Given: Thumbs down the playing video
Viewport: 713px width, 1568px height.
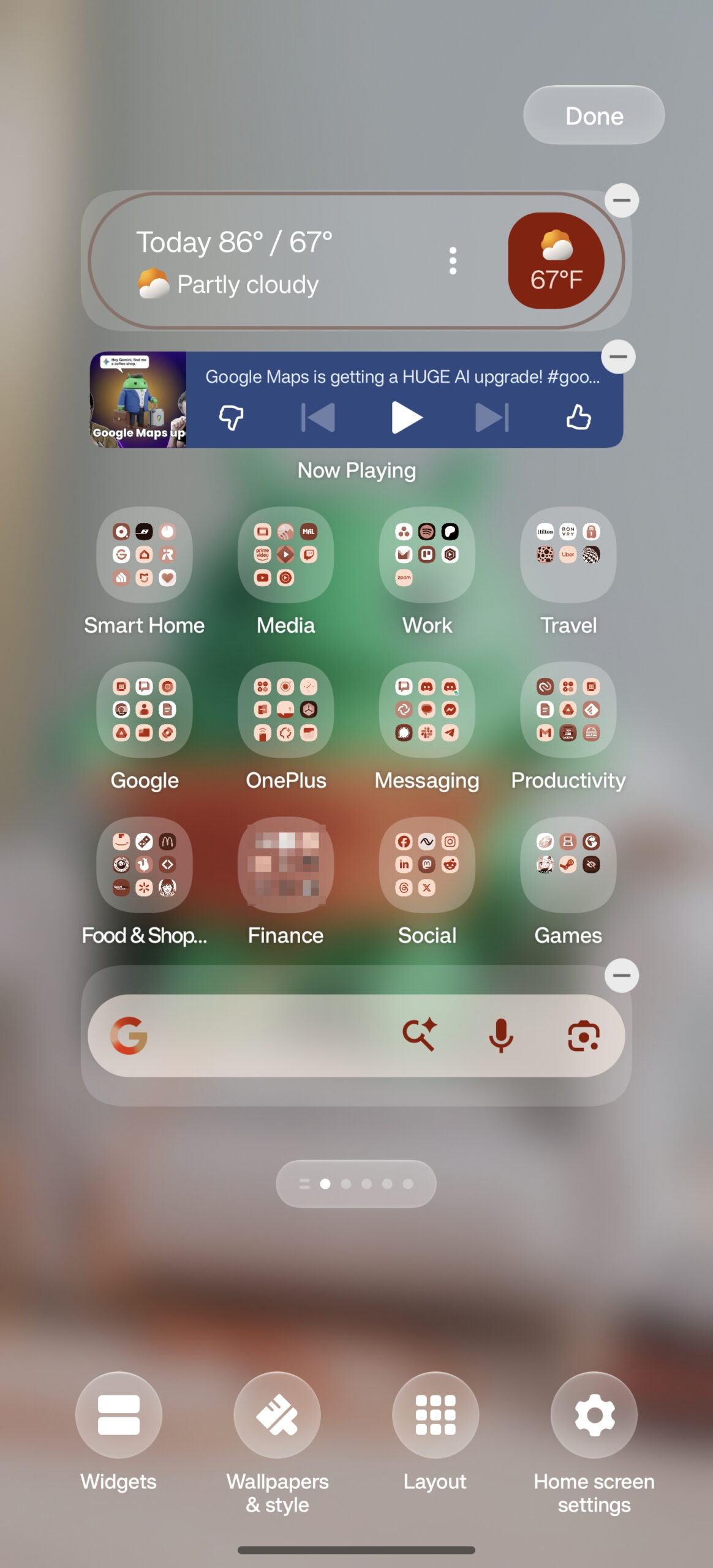Looking at the screenshot, I should (x=232, y=418).
